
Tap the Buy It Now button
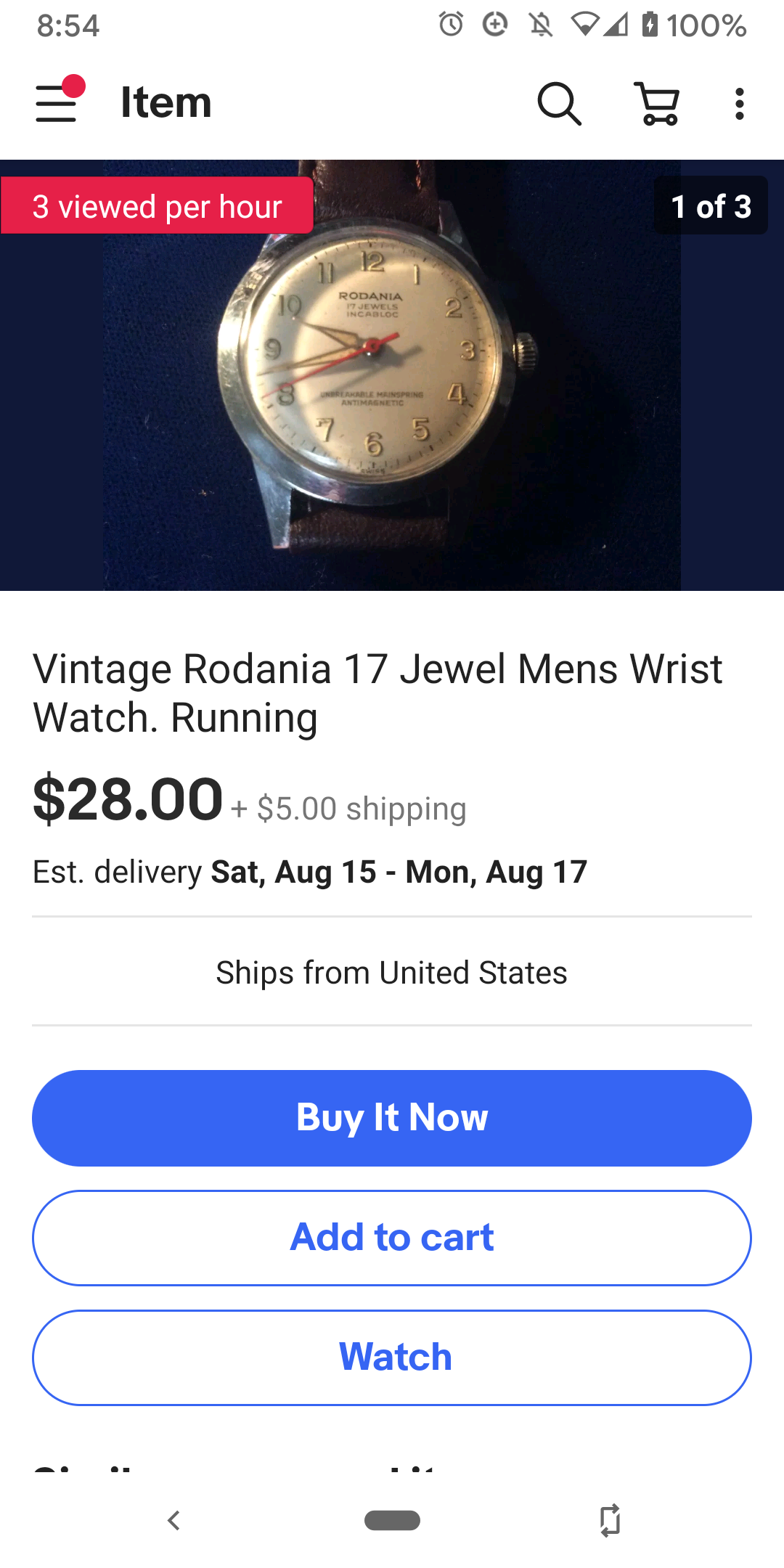click(x=392, y=1118)
